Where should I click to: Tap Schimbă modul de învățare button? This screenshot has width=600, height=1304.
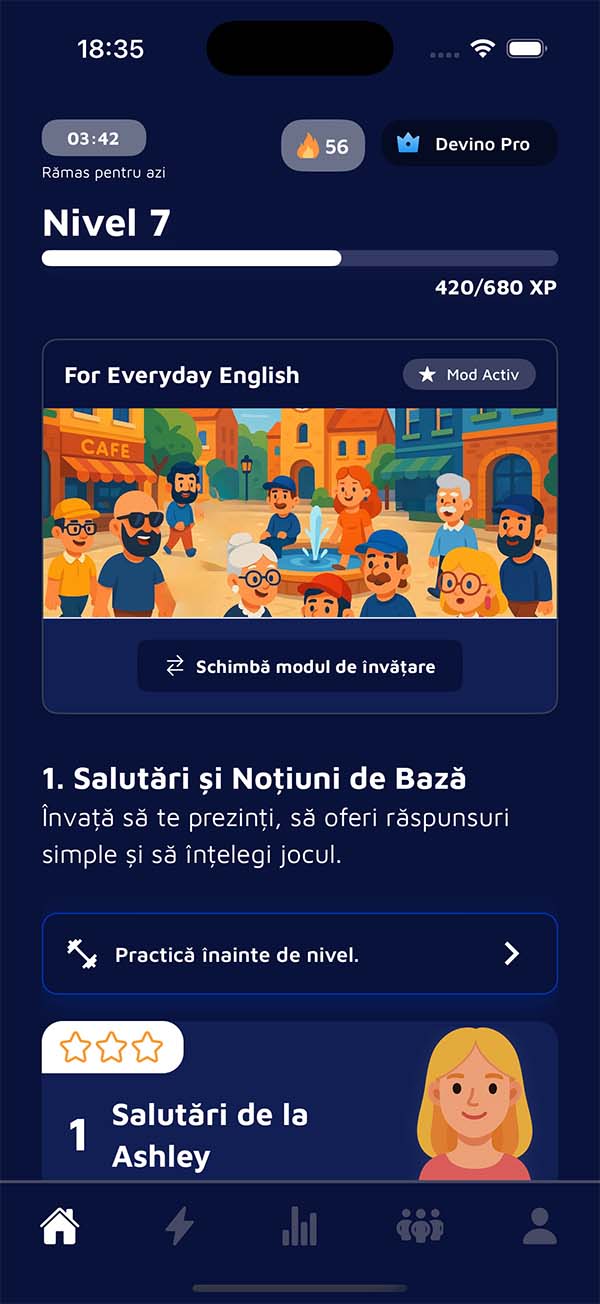pyautogui.click(x=300, y=666)
